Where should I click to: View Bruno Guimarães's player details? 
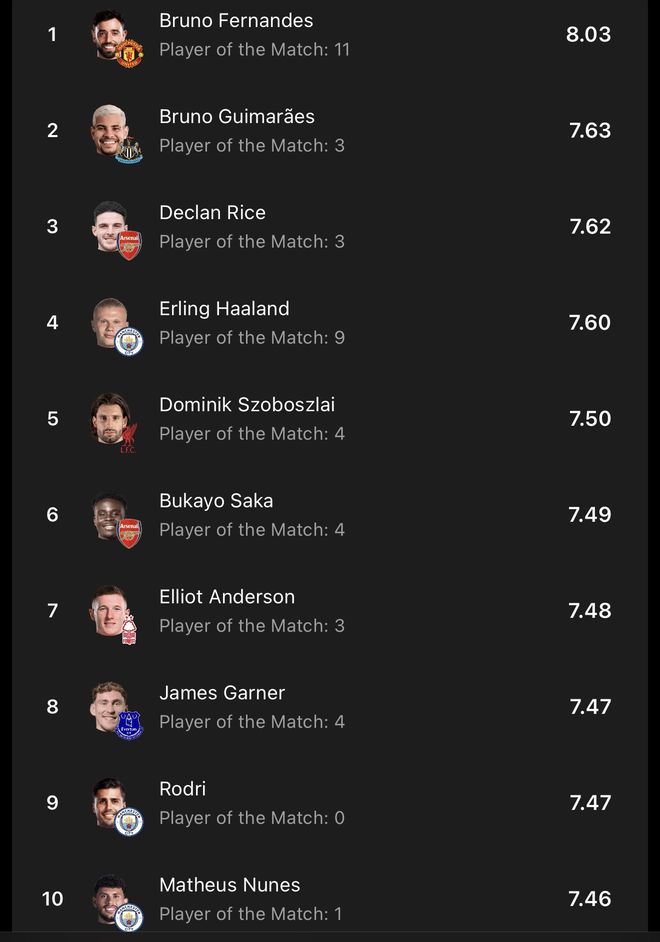click(x=237, y=117)
